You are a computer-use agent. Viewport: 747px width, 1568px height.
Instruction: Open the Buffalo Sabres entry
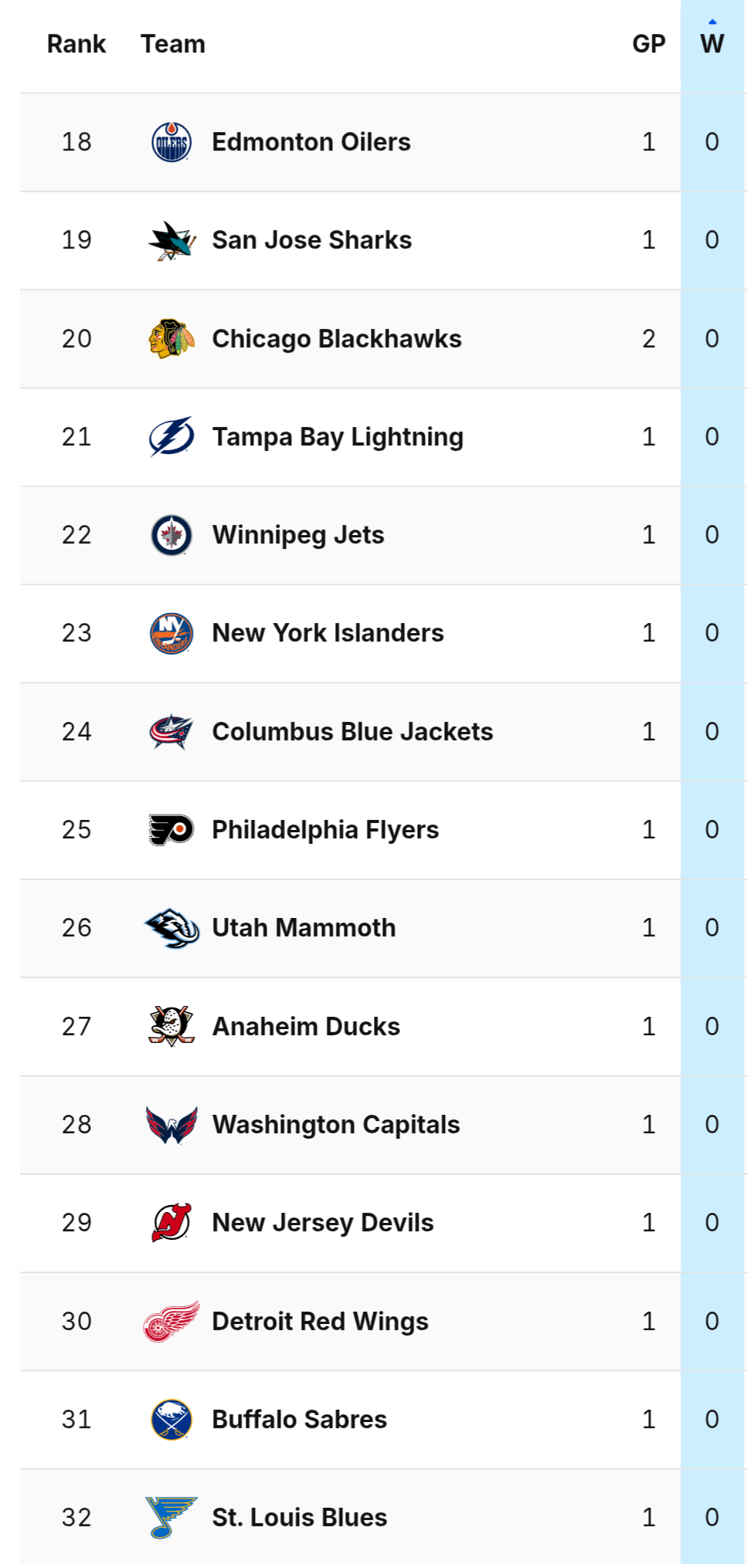coord(299,1419)
